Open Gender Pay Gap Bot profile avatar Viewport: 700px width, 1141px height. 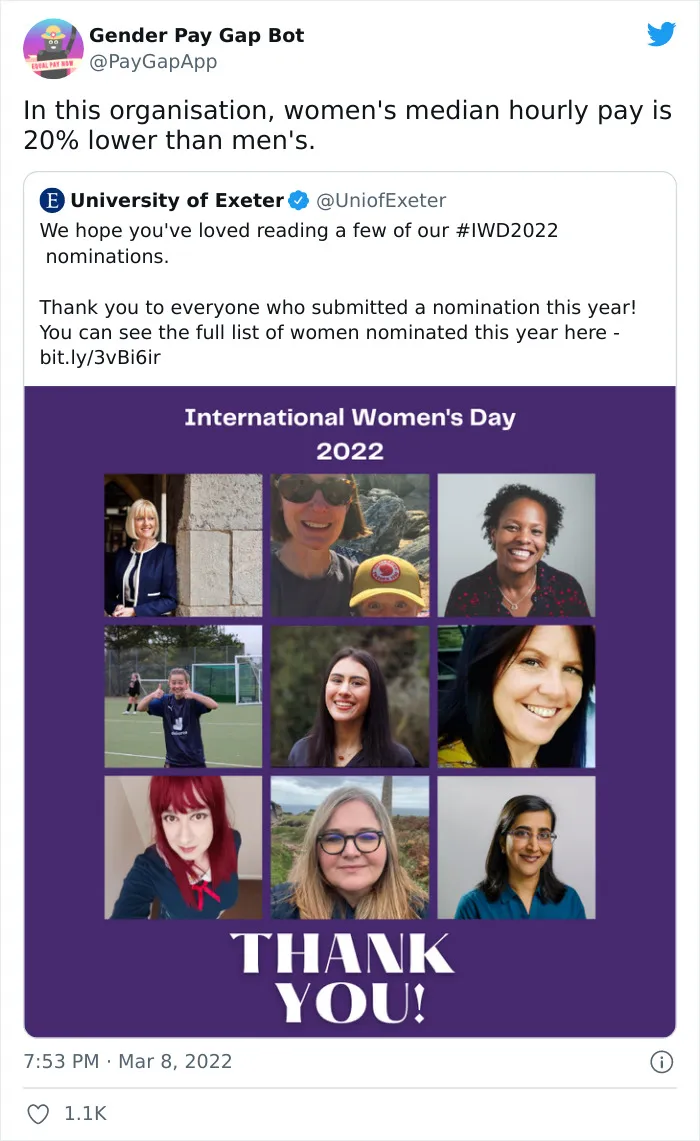(53, 49)
